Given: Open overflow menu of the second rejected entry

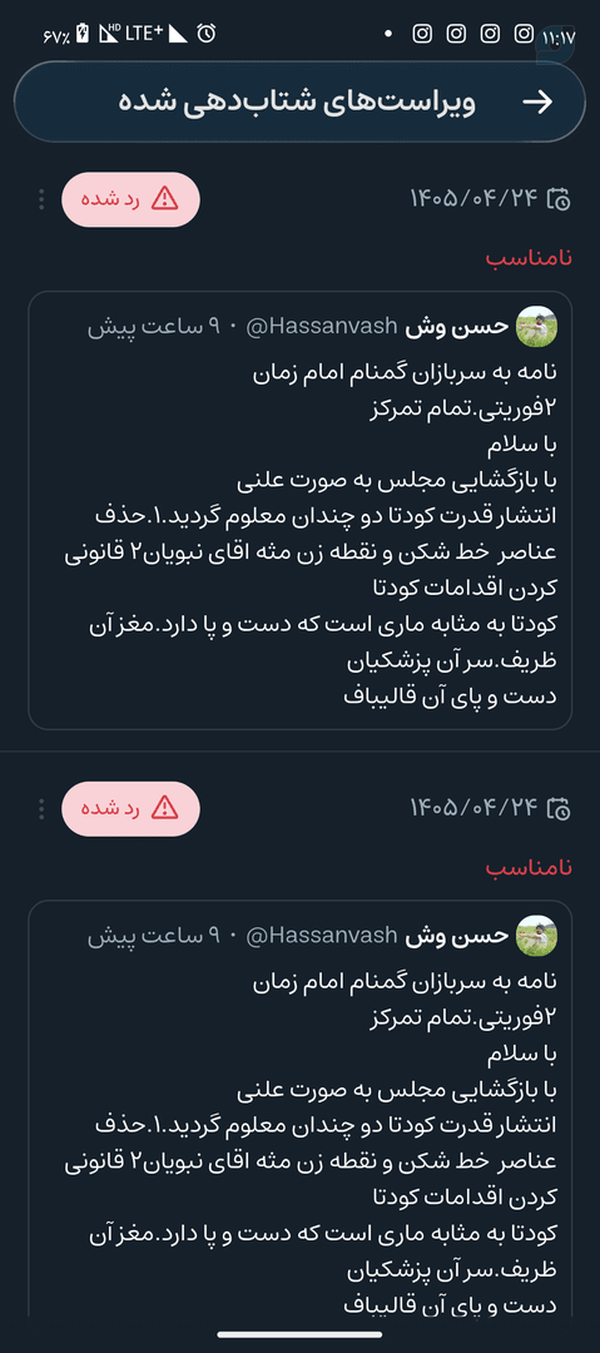Looking at the screenshot, I should point(41,808).
